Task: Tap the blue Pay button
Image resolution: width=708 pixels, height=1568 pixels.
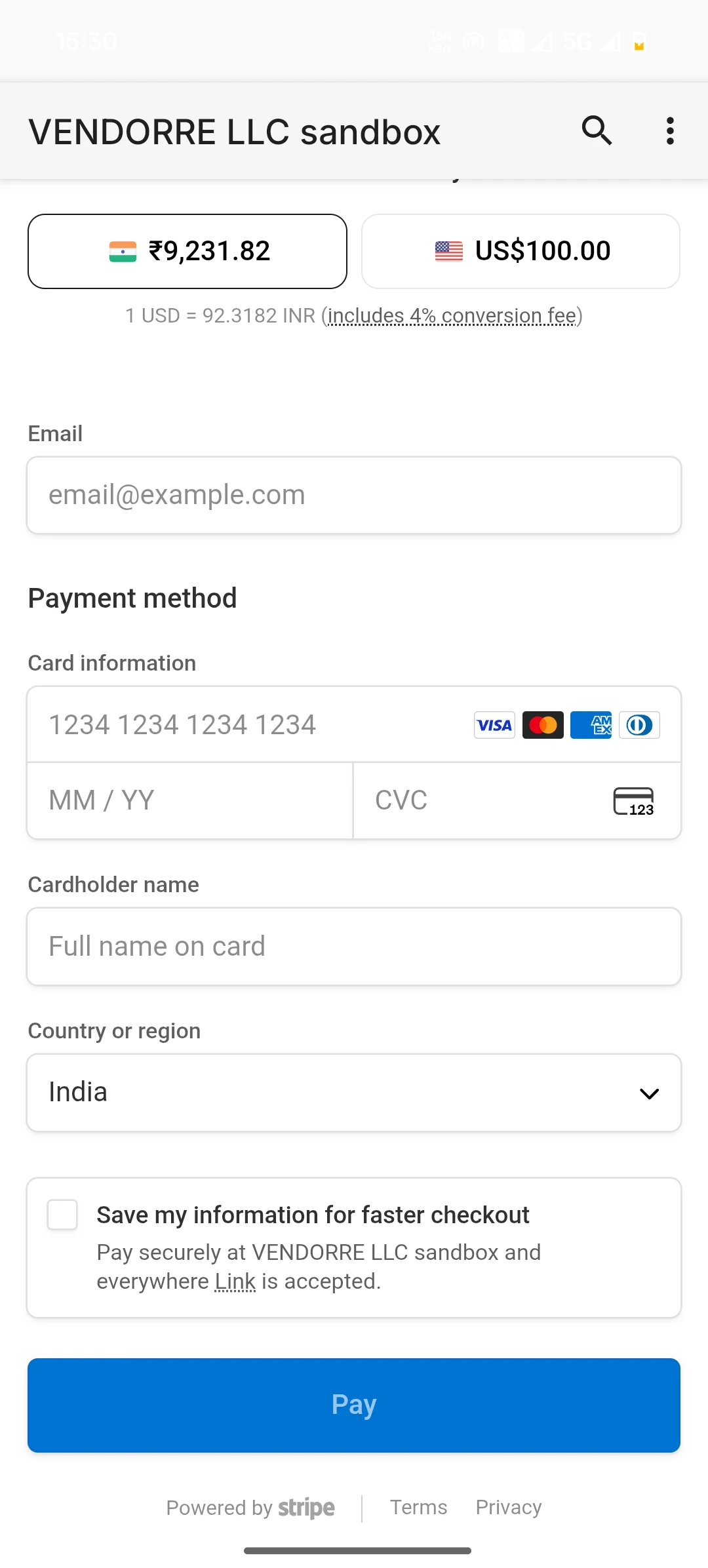Action: 354,1405
